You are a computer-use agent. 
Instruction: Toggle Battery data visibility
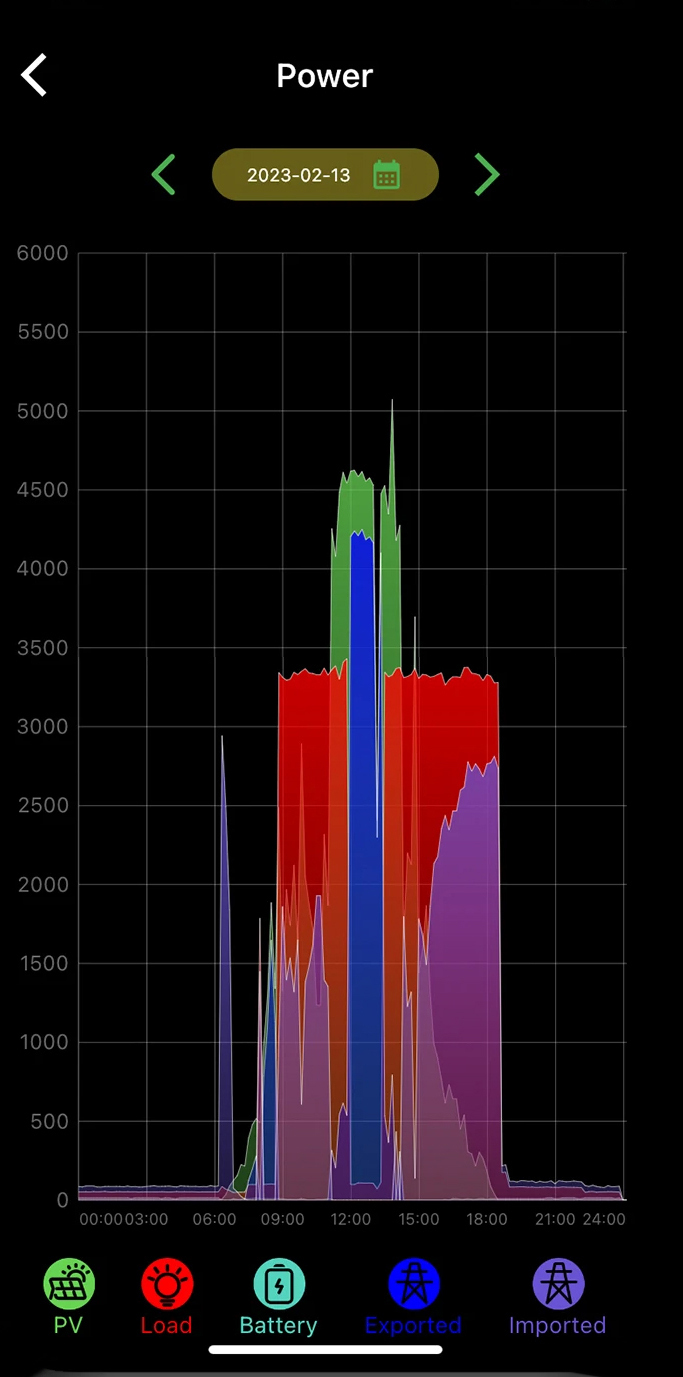[279, 1298]
